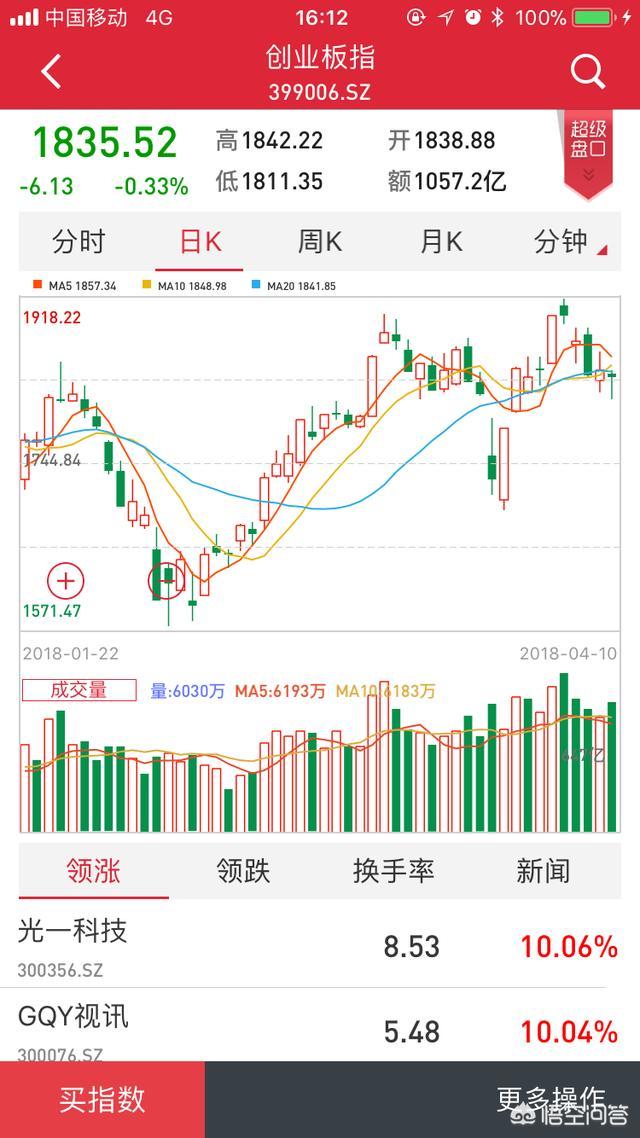This screenshot has width=640, height=1138.
Task: Open the search magnifier icon
Action: (587, 72)
